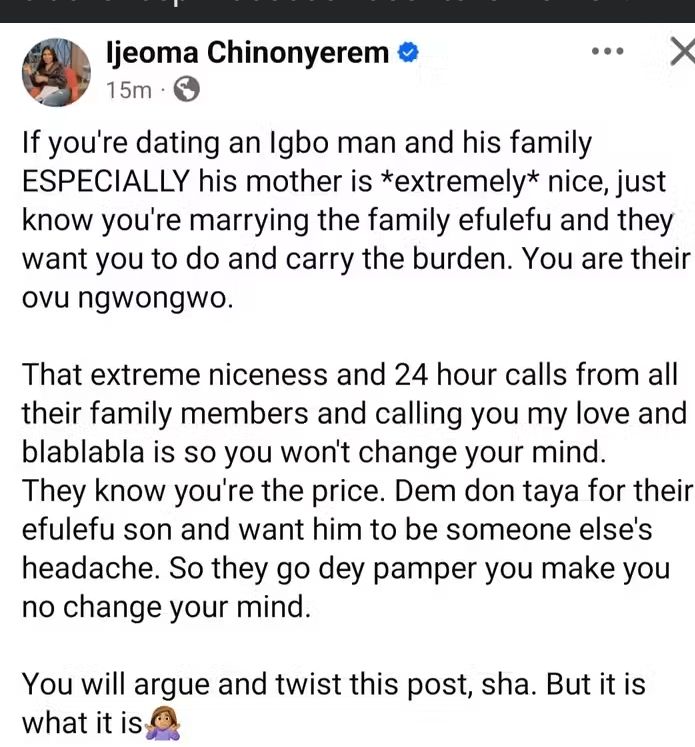Open Ijeoma Chinonyerem's profile picture
695x747 pixels.
pyautogui.click(x=56, y=72)
